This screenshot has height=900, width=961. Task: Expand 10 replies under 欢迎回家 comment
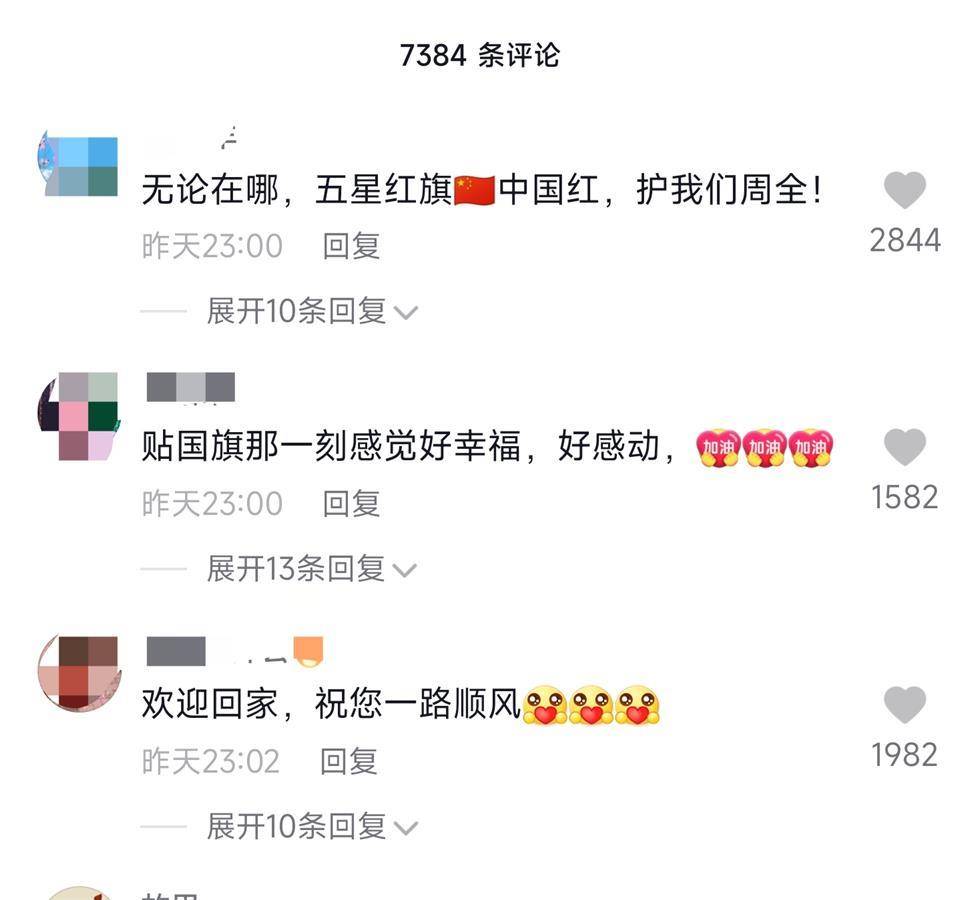click(310, 827)
